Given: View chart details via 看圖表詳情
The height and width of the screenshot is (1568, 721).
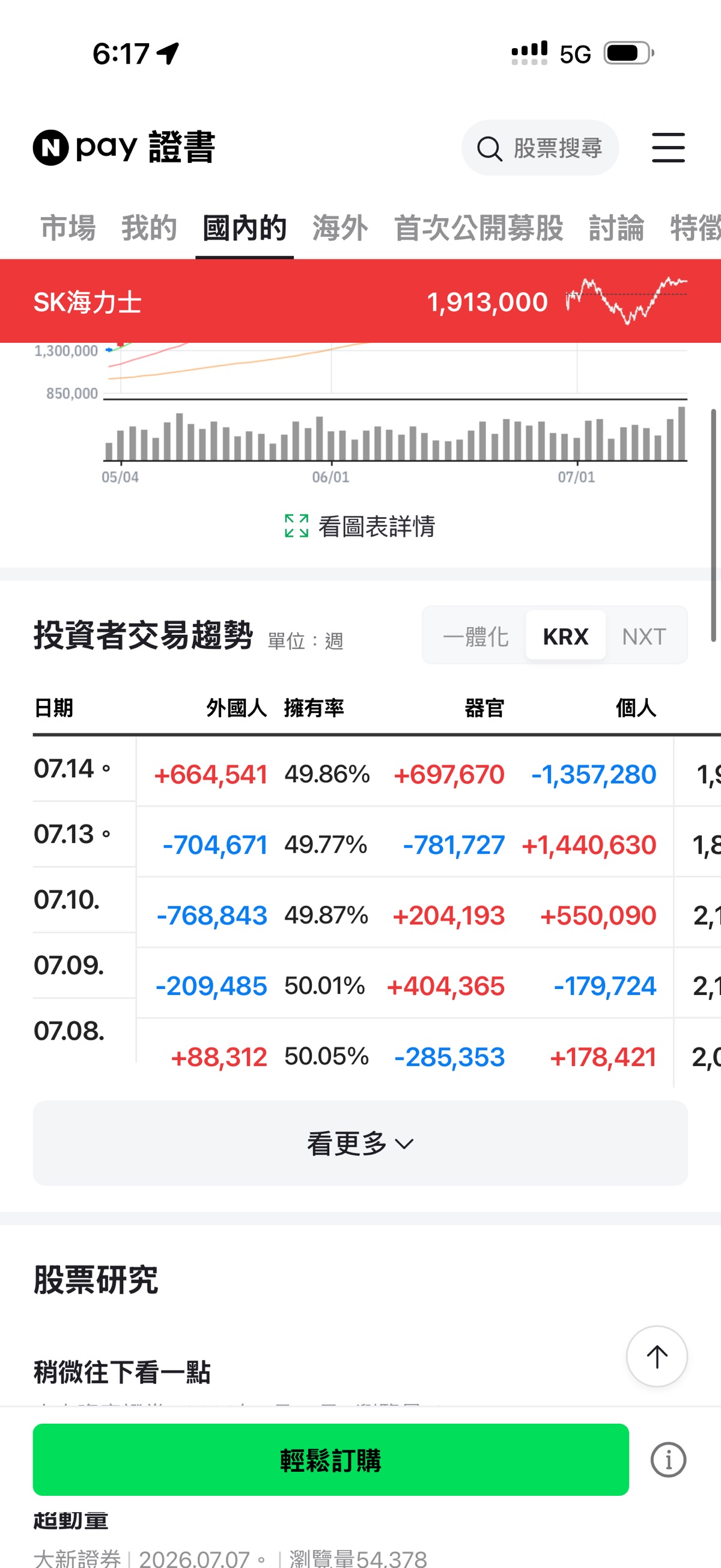Looking at the screenshot, I should 360,527.
